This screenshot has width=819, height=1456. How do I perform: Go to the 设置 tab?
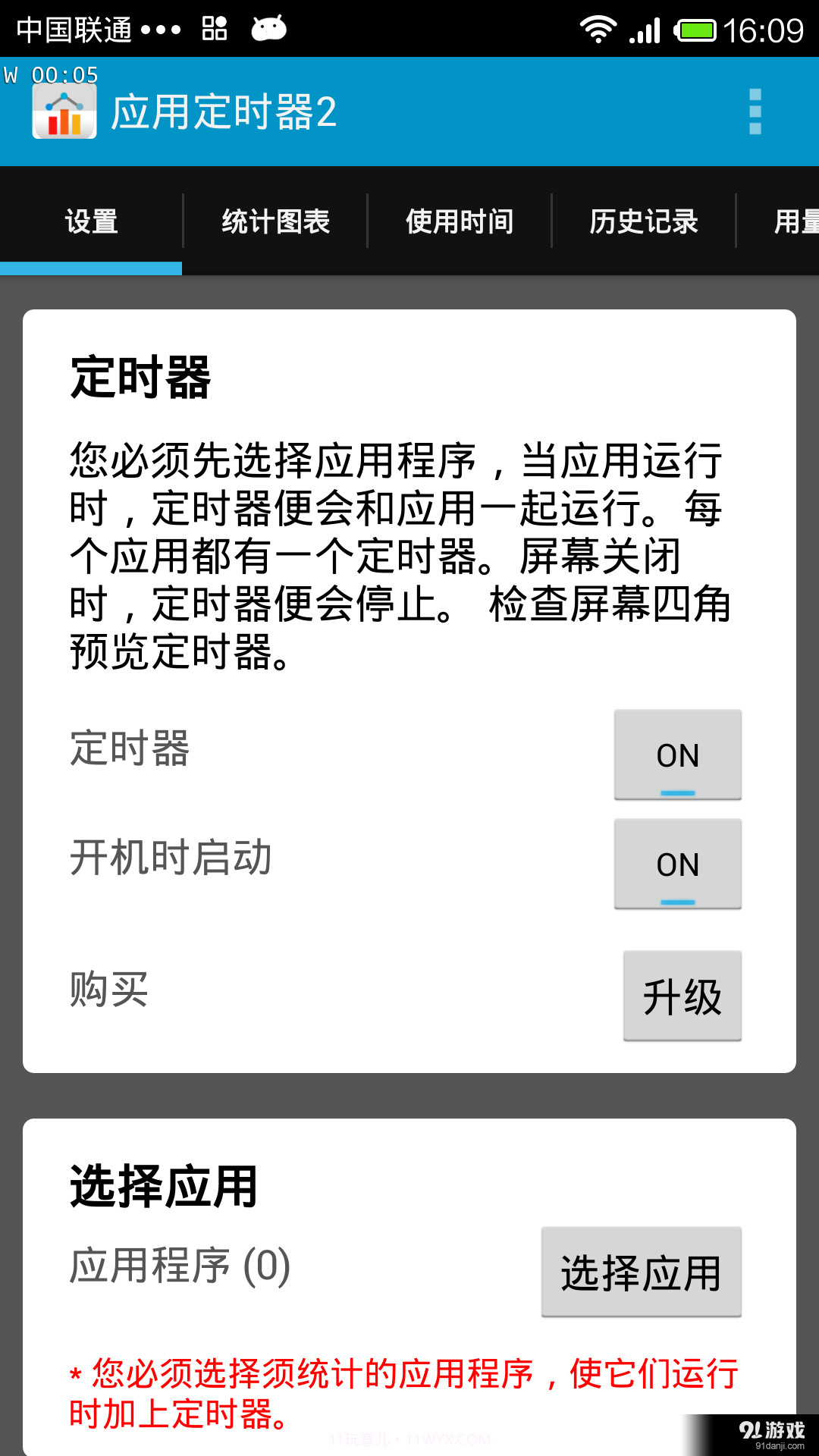[91, 221]
